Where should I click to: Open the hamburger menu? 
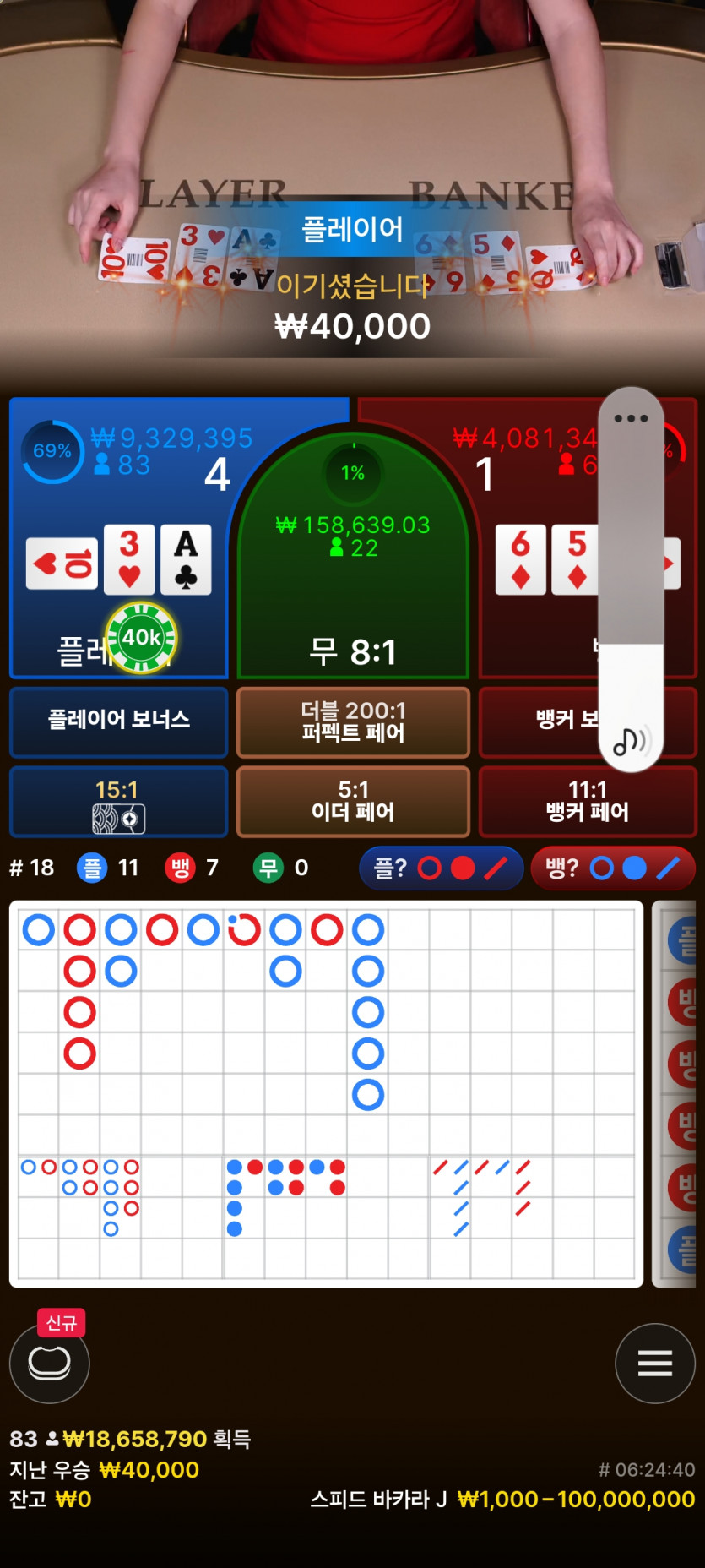pyautogui.click(x=655, y=1363)
